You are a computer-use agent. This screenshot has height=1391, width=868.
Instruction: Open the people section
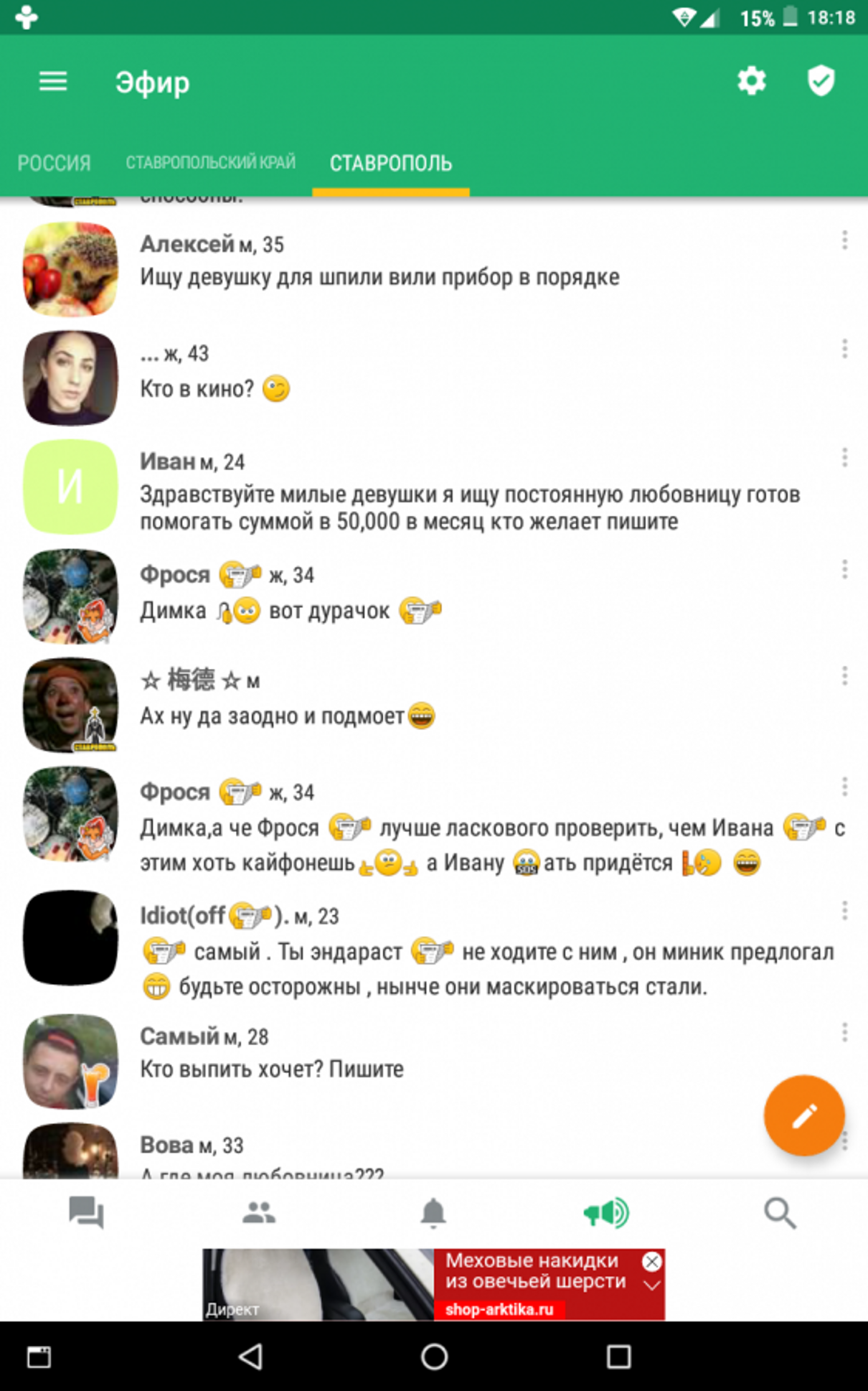(x=259, y=1213)
